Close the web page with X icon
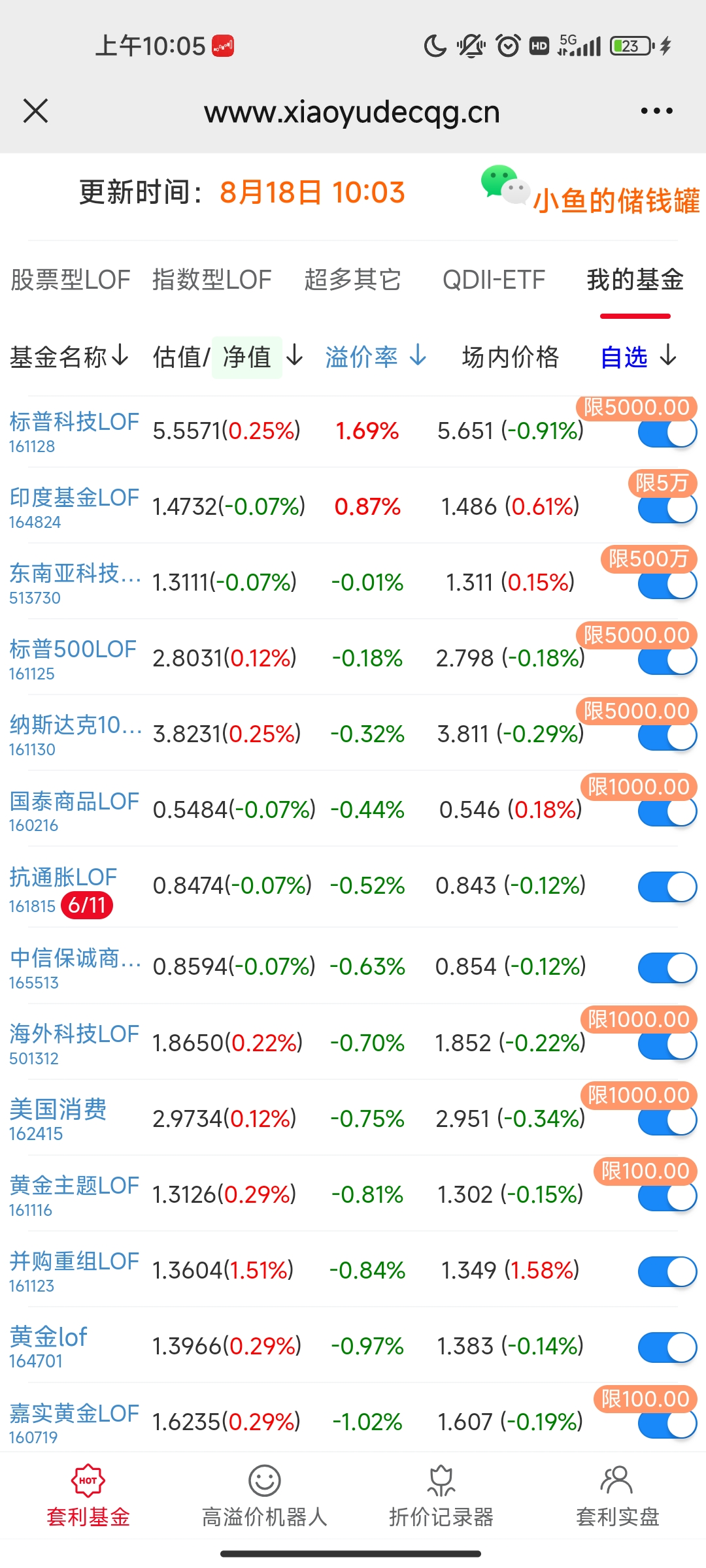Screen dimensions: 706x1568 pos(36,111)
